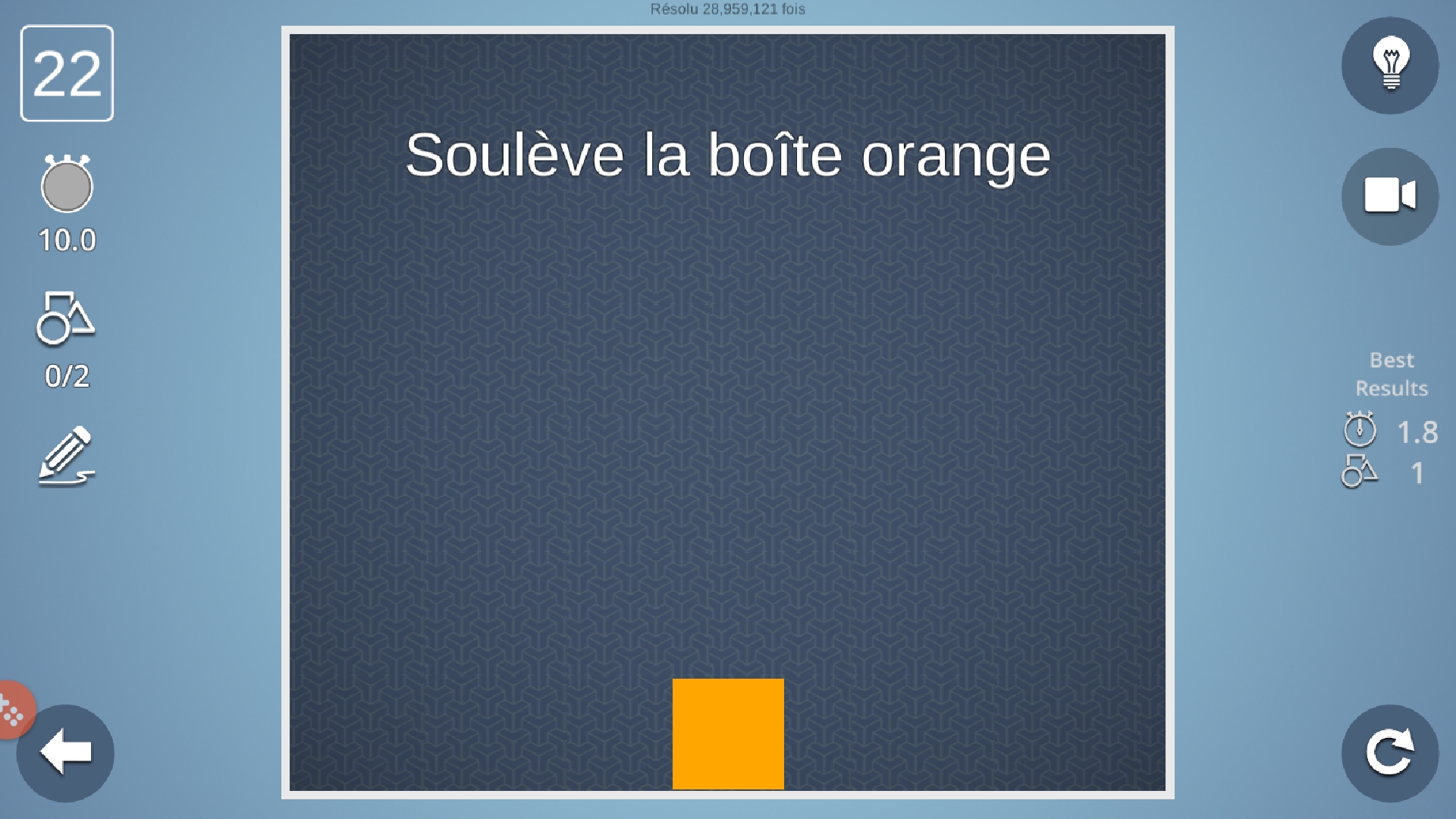Select the pencil drawing tool
Screen dimensions: 1456x819
pos(66,457)
